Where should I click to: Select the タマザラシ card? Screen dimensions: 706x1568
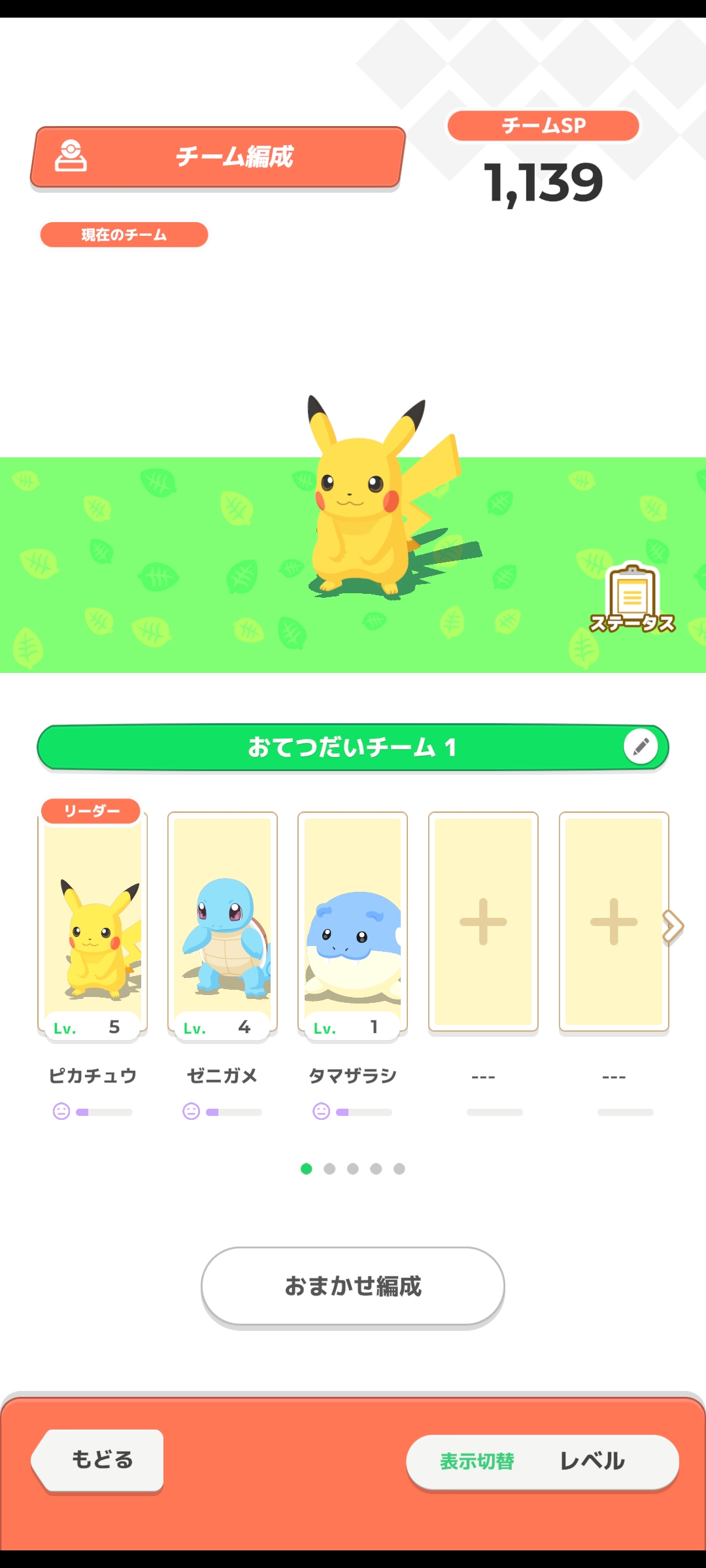tap(352, 922)
